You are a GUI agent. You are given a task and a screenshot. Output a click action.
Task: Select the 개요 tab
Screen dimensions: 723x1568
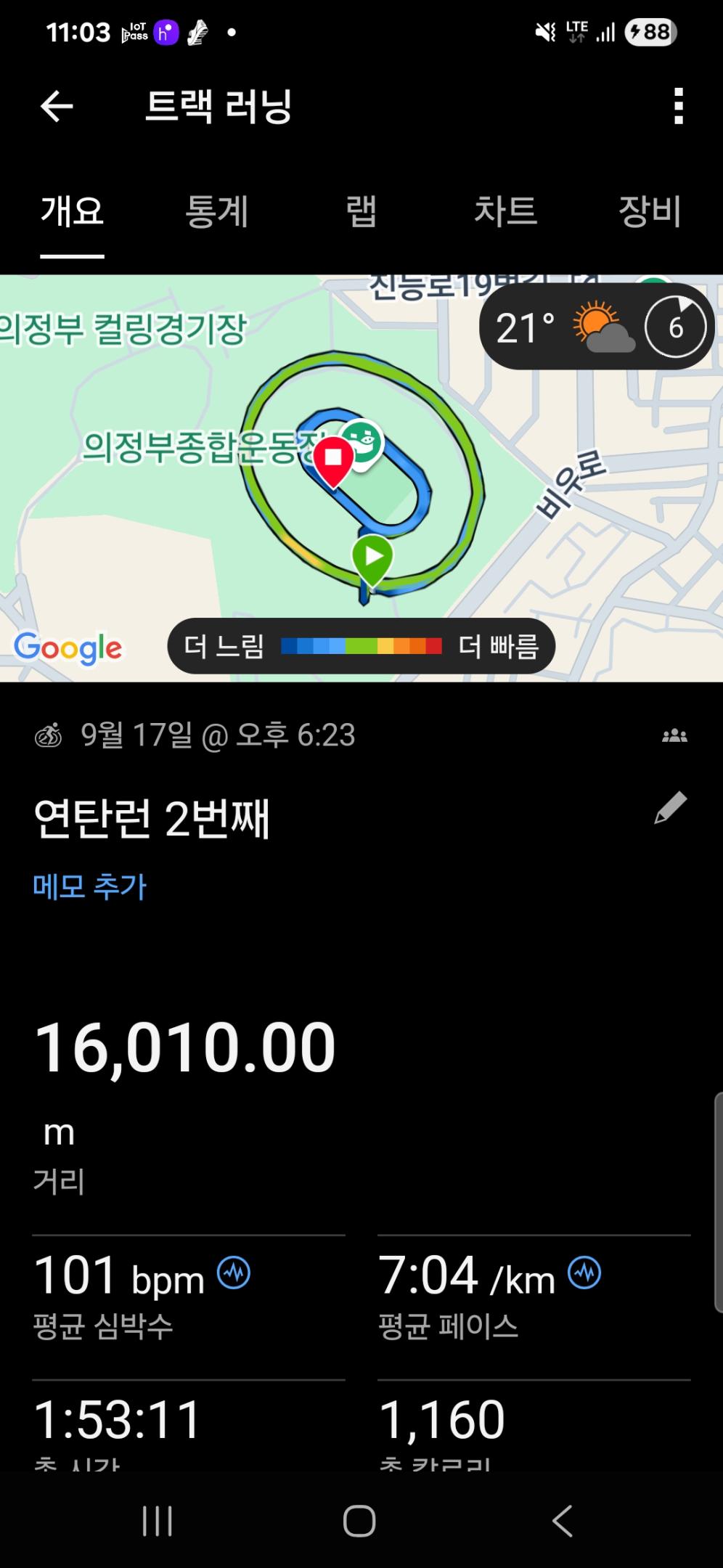(72, 212)
